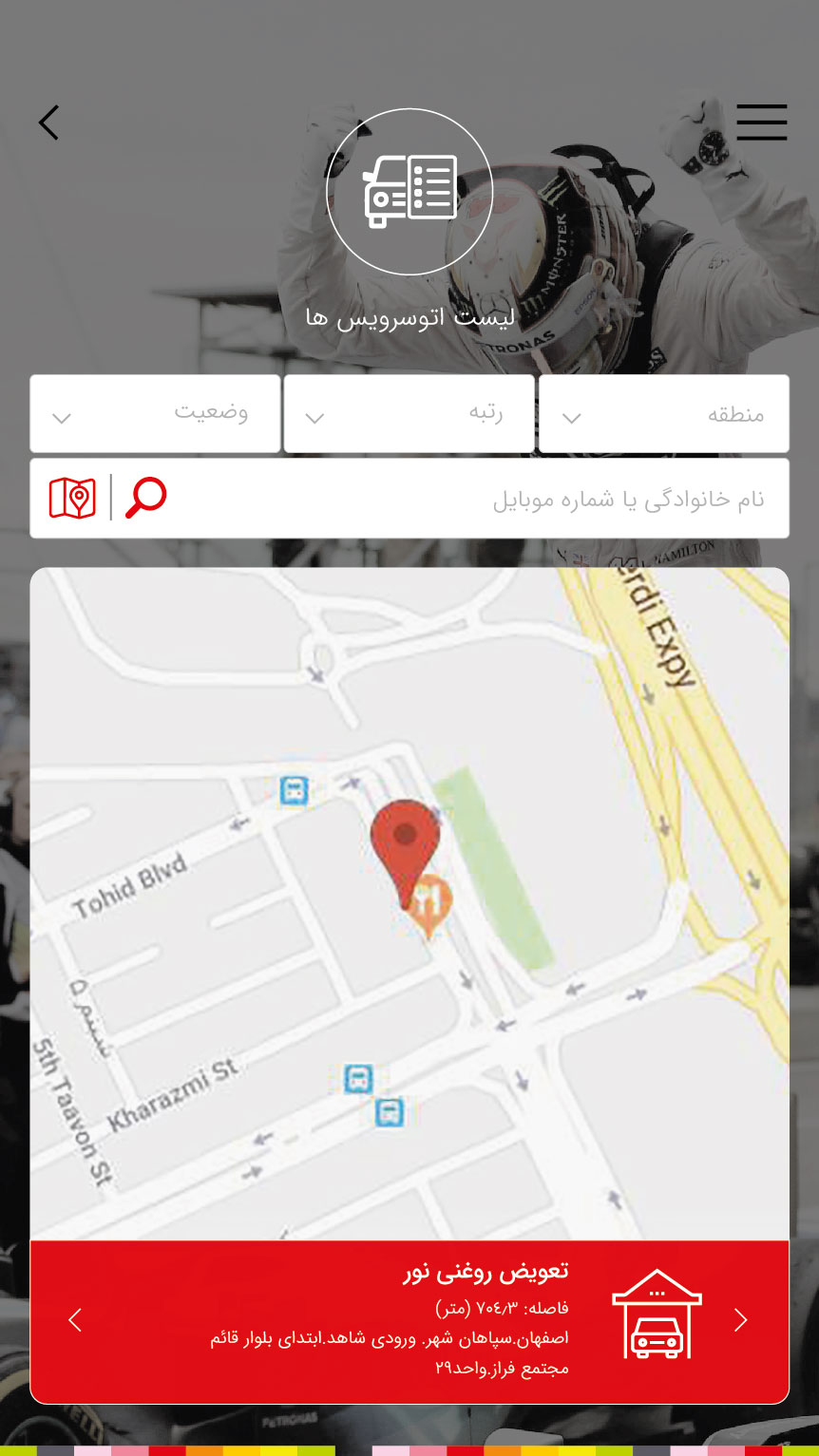This screenshot has height=1456, width=819.
Task: Expand the رتبه (rank) dropdown
Action: pos(409,414)
